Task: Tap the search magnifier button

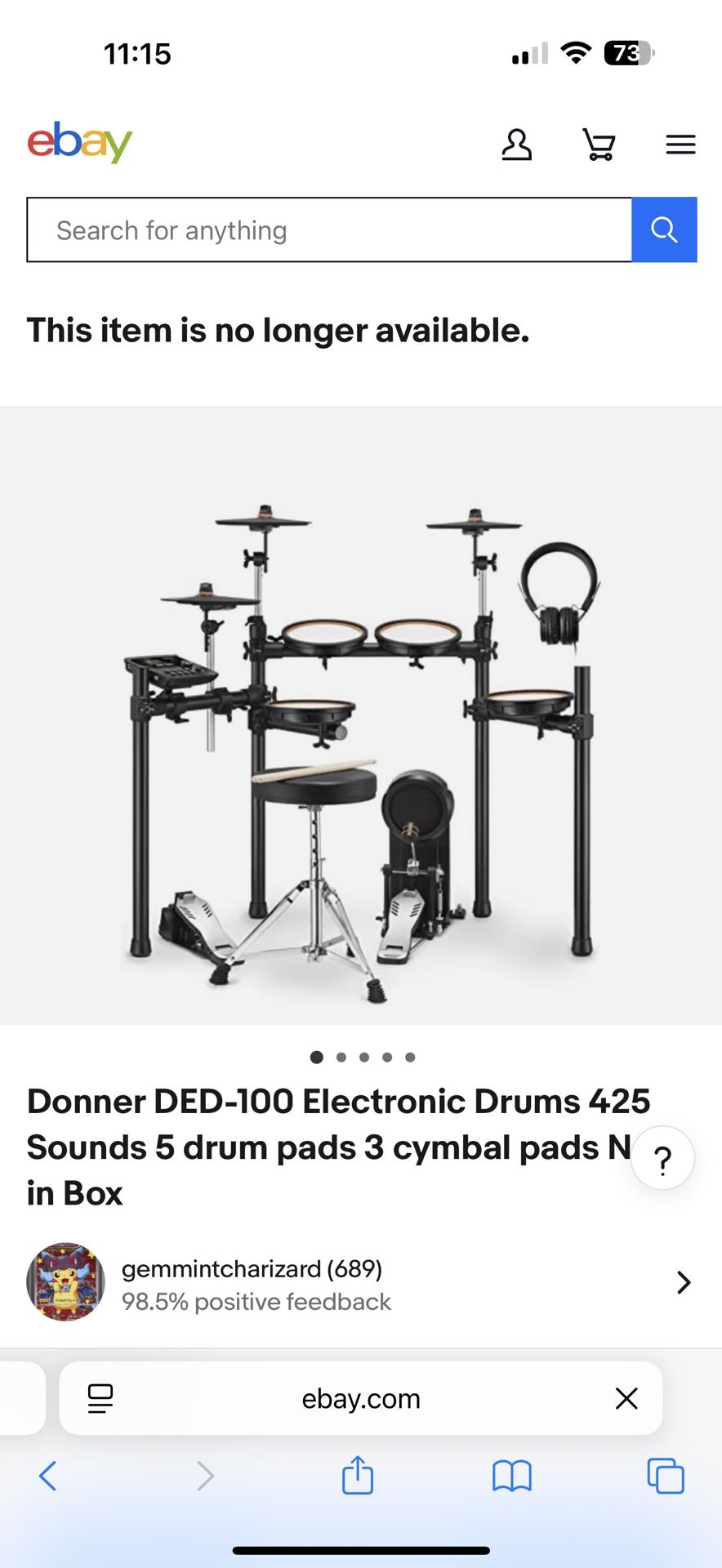Action: 664,229
